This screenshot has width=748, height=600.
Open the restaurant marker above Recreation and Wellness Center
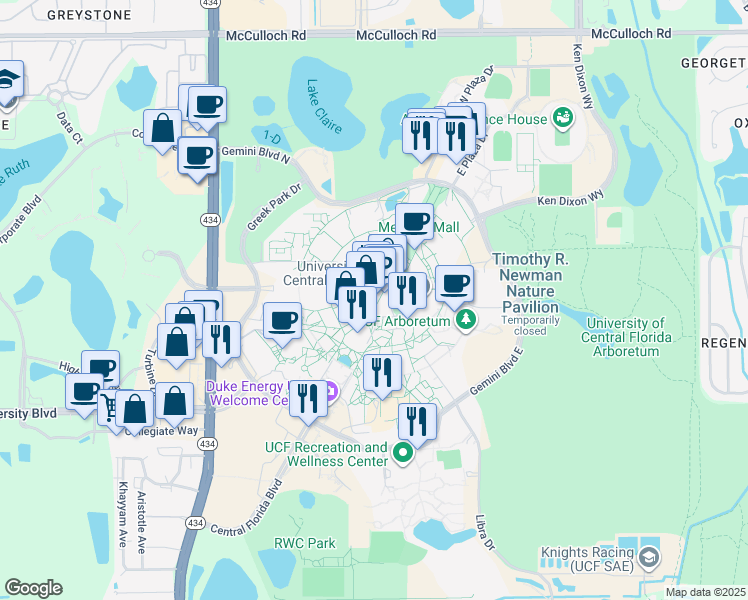click(x=417, y=423)
